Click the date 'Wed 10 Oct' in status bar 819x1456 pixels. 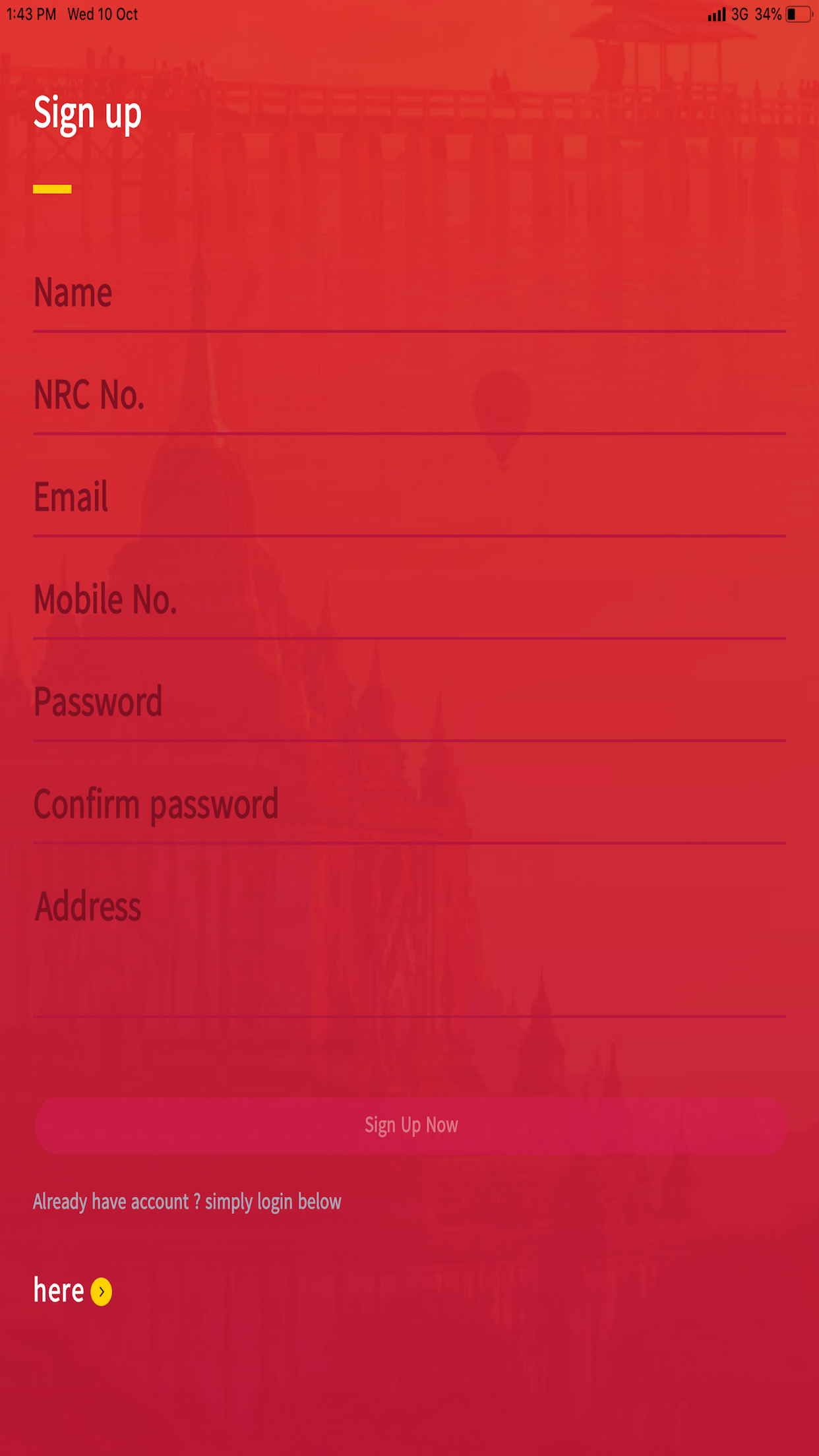103,13
